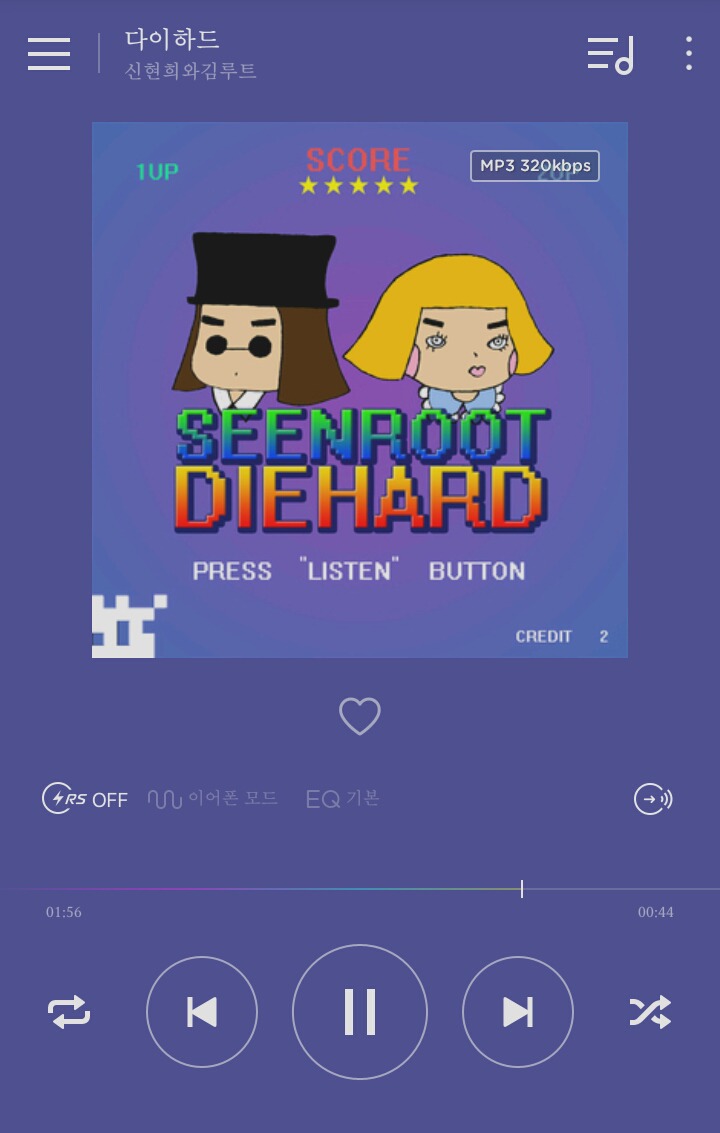Open the audio output device icon
Screen dimensions: 720x1133
click(x=653, y=799)
